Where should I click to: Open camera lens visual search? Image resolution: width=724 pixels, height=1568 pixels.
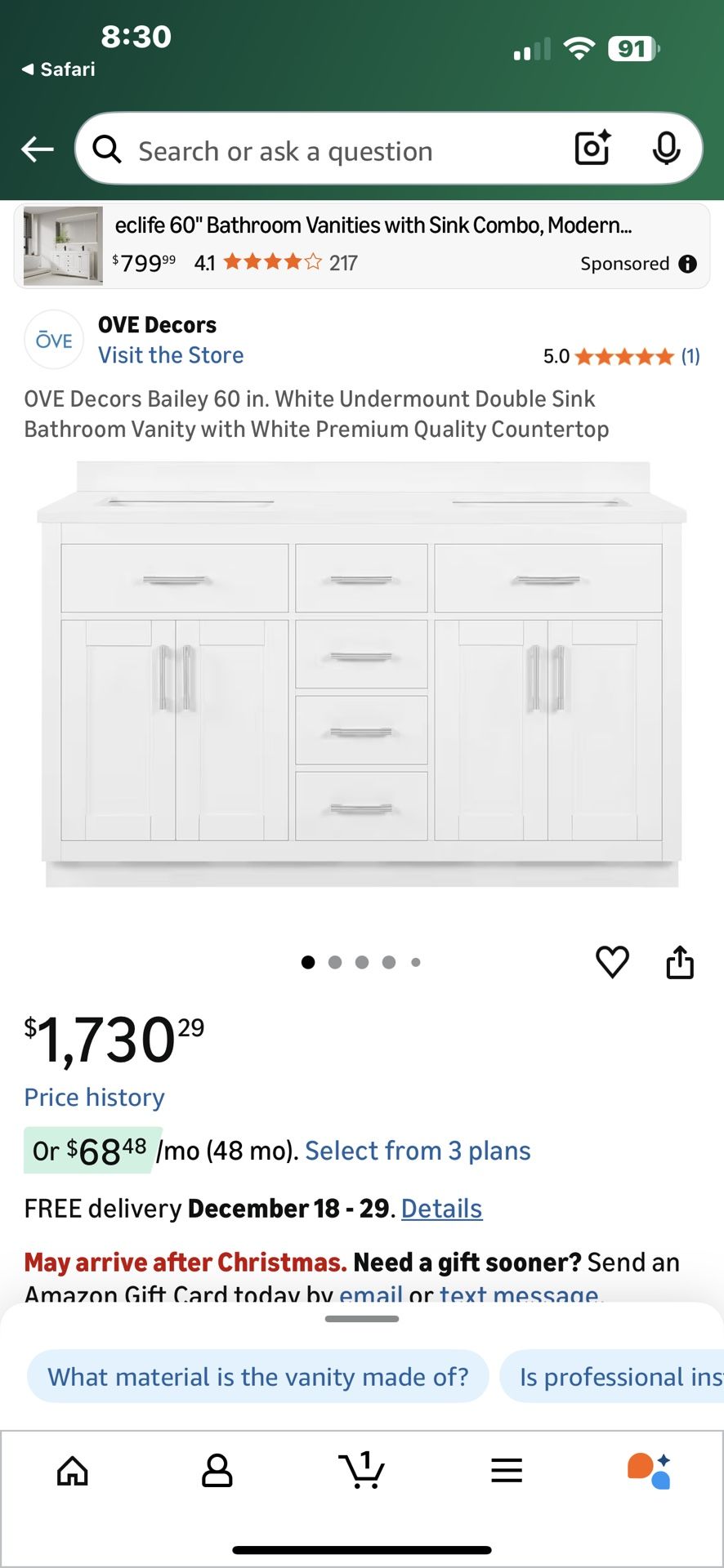[x=592, y=149]
